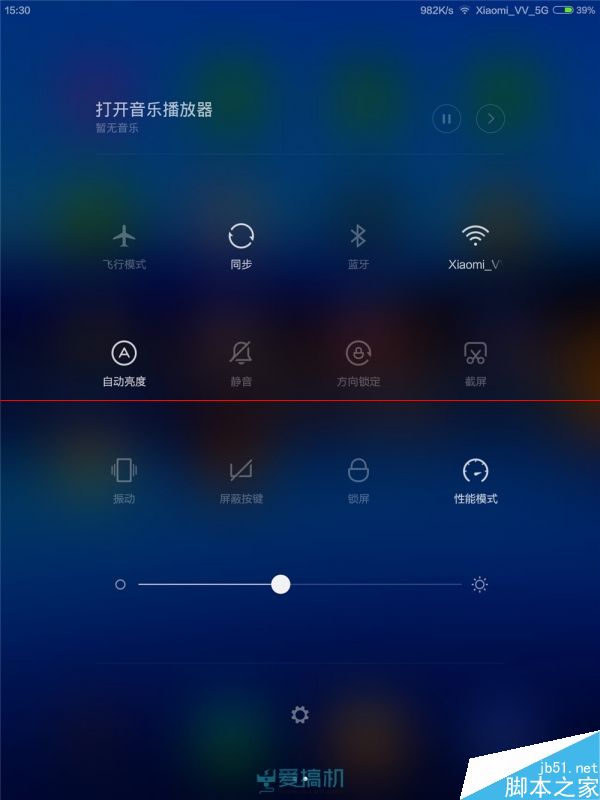Take a screenshot with 截屏
Viewport: 600px width, 800px height.
pos(475,353)
